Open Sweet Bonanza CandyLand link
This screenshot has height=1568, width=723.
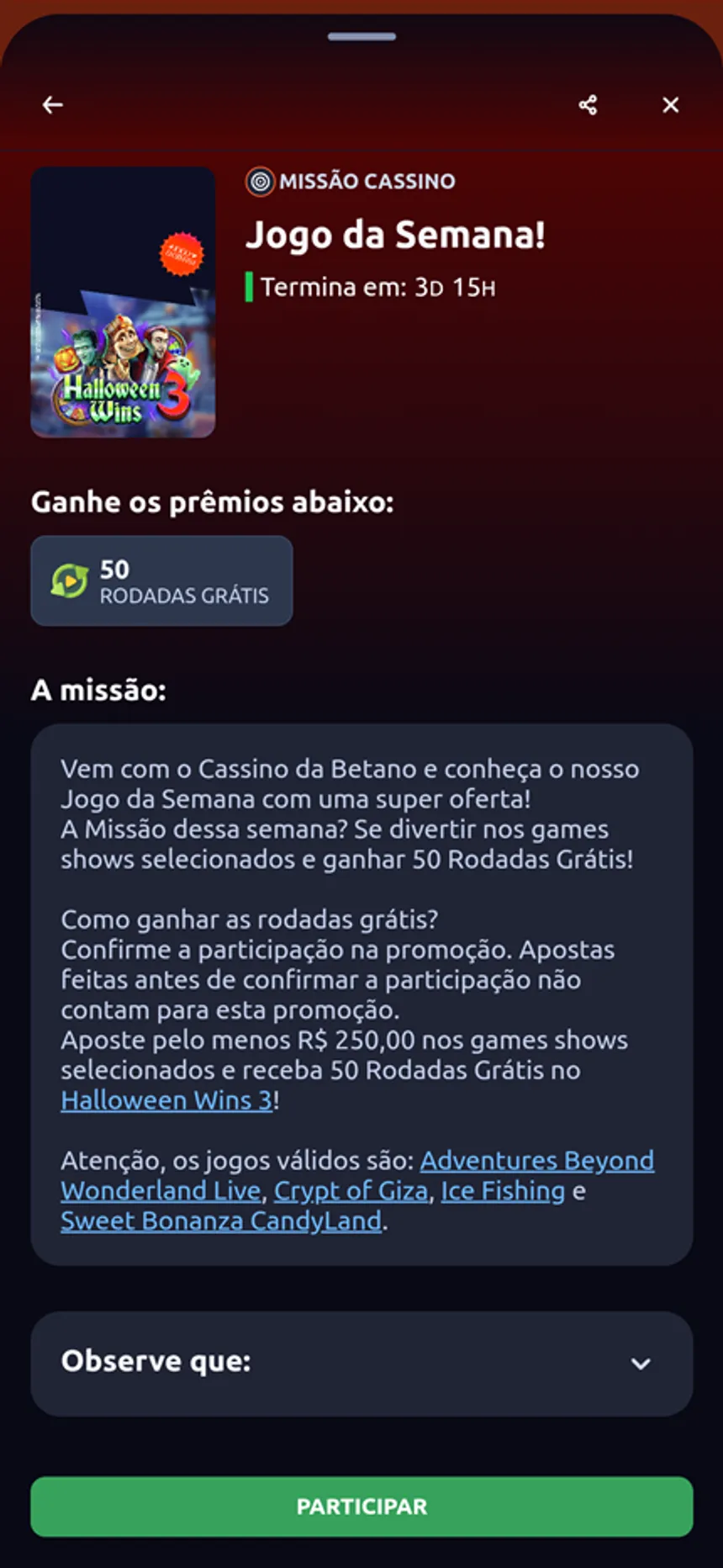(x=221, y=1221)
